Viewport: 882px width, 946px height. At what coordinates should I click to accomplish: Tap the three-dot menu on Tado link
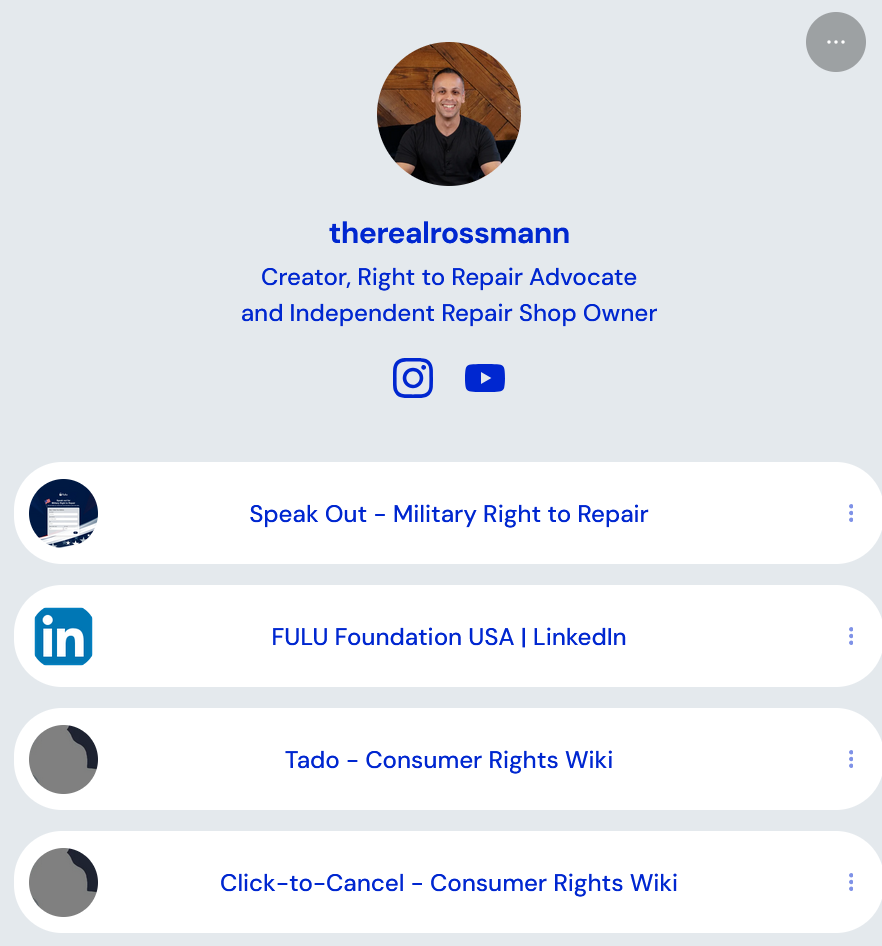pos(851,759)
